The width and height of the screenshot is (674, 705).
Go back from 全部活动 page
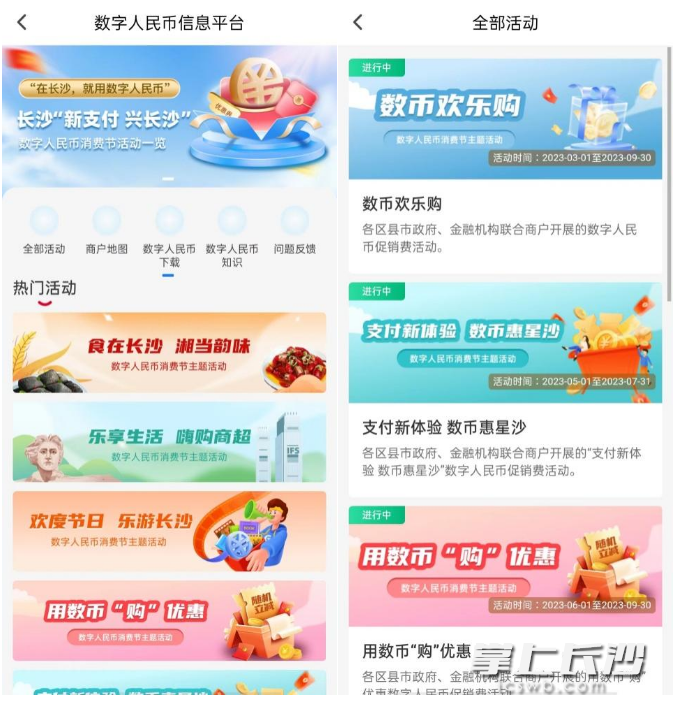coord(358,22)
